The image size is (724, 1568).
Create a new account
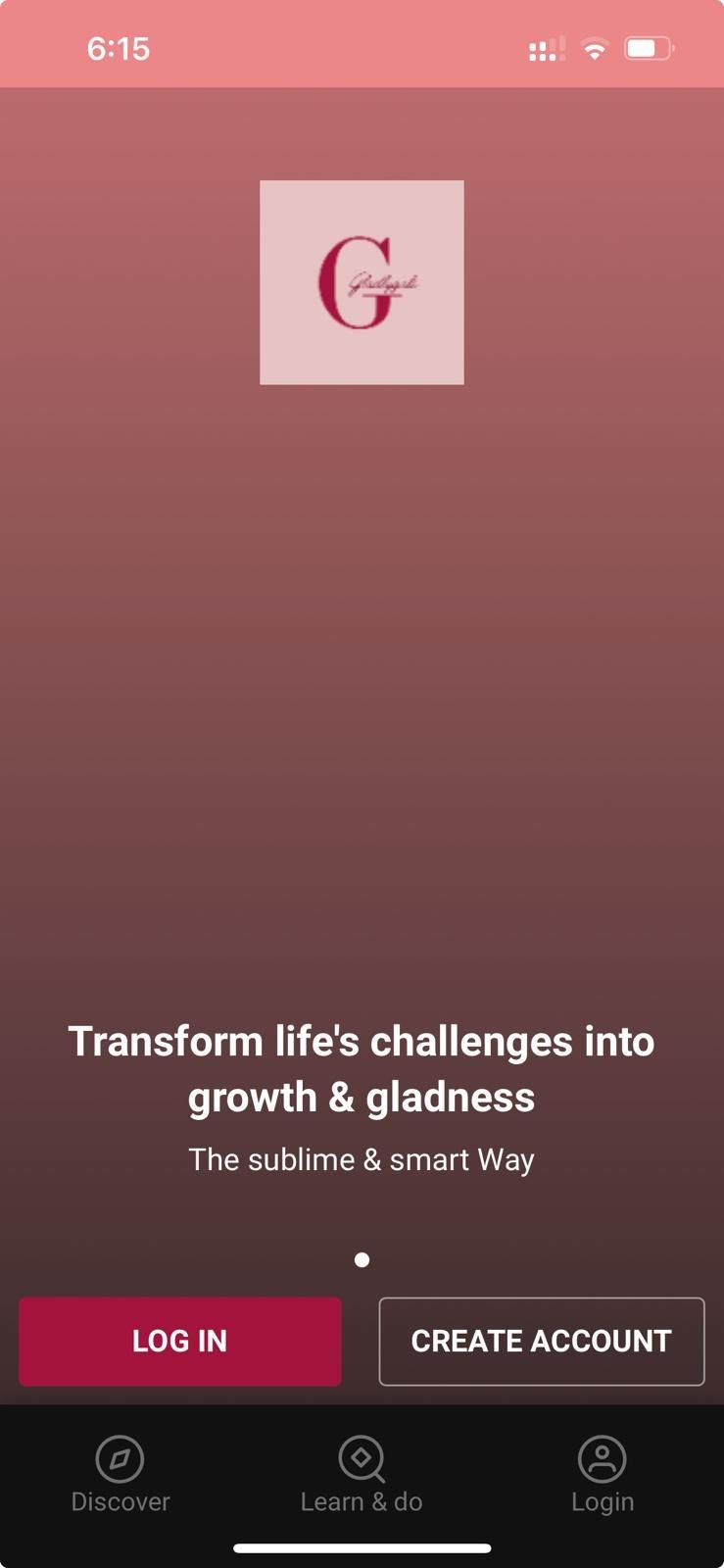click(541, 1341)
